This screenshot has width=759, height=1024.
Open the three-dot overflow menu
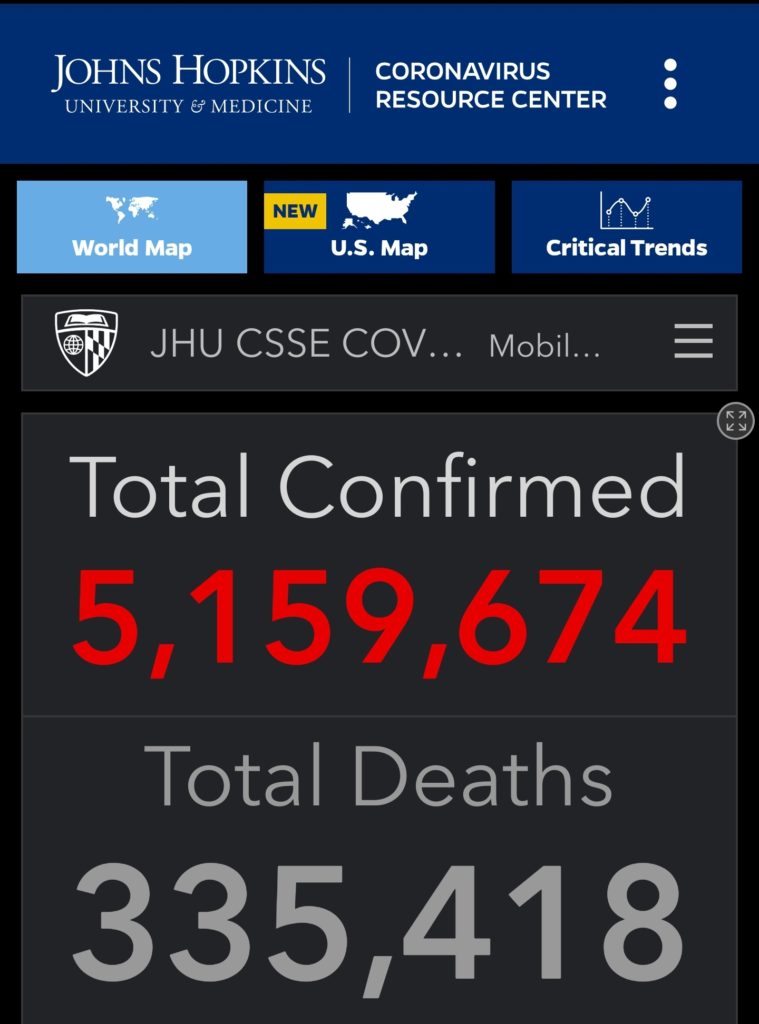[x=670, y=84]
